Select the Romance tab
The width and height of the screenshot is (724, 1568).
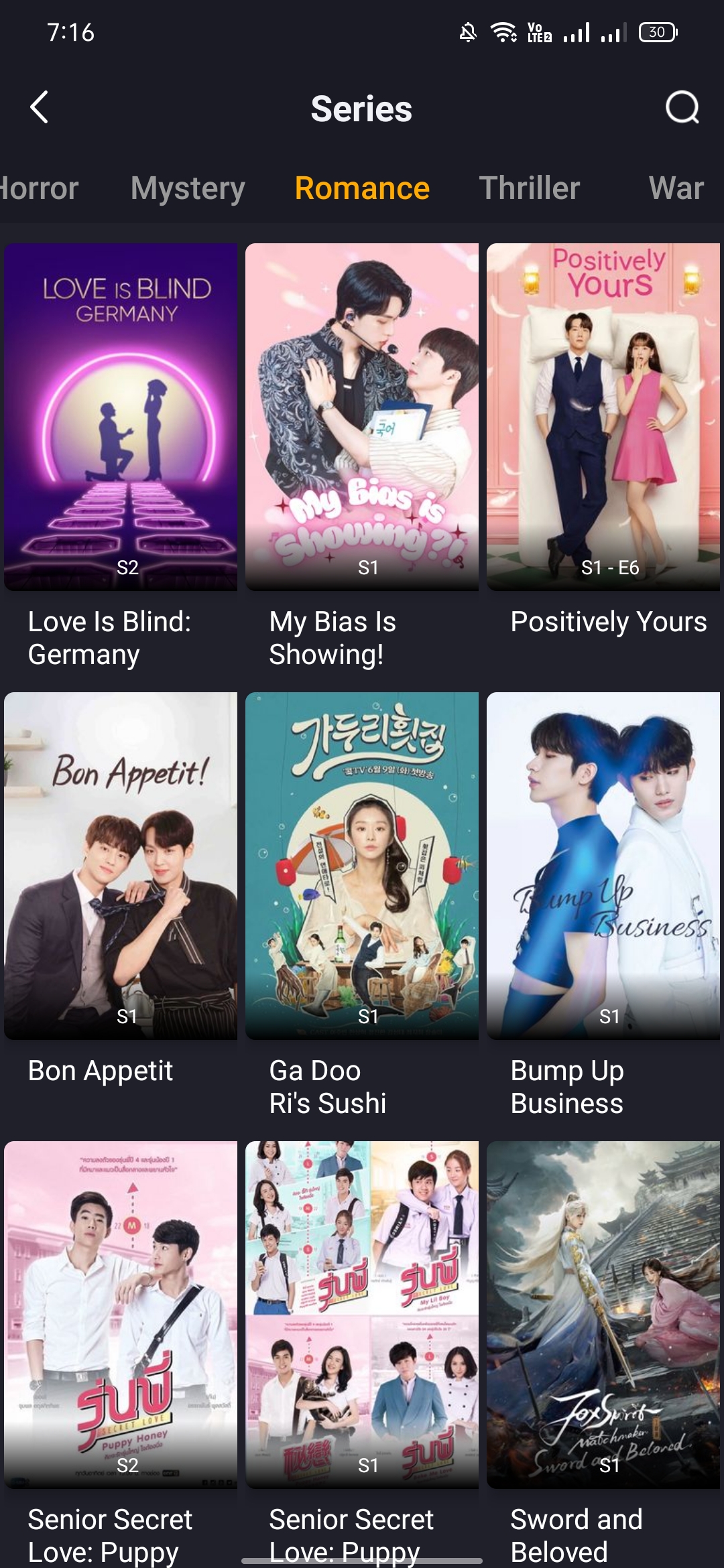click(362, 188)
